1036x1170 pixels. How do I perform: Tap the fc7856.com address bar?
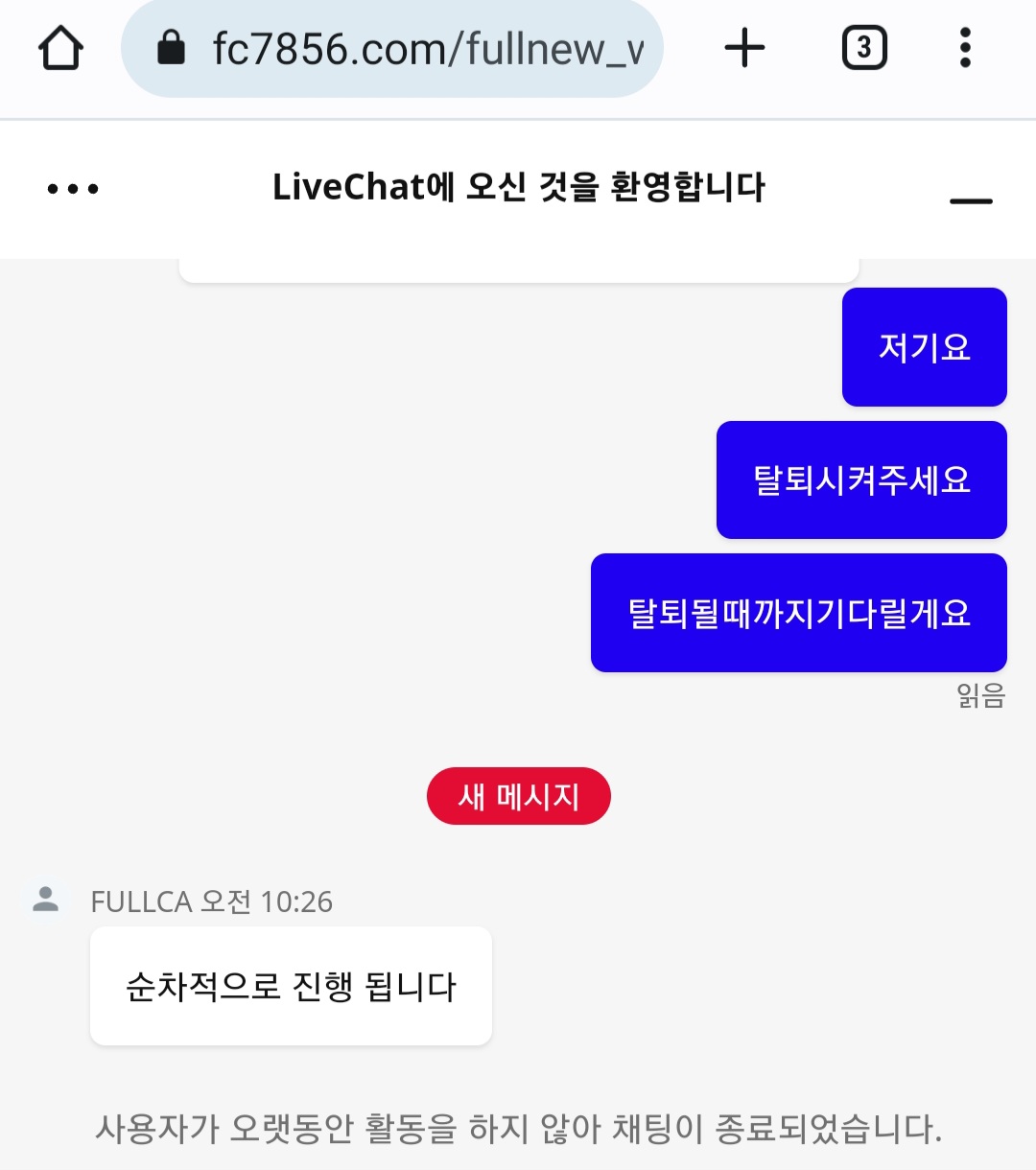[392, 48]
